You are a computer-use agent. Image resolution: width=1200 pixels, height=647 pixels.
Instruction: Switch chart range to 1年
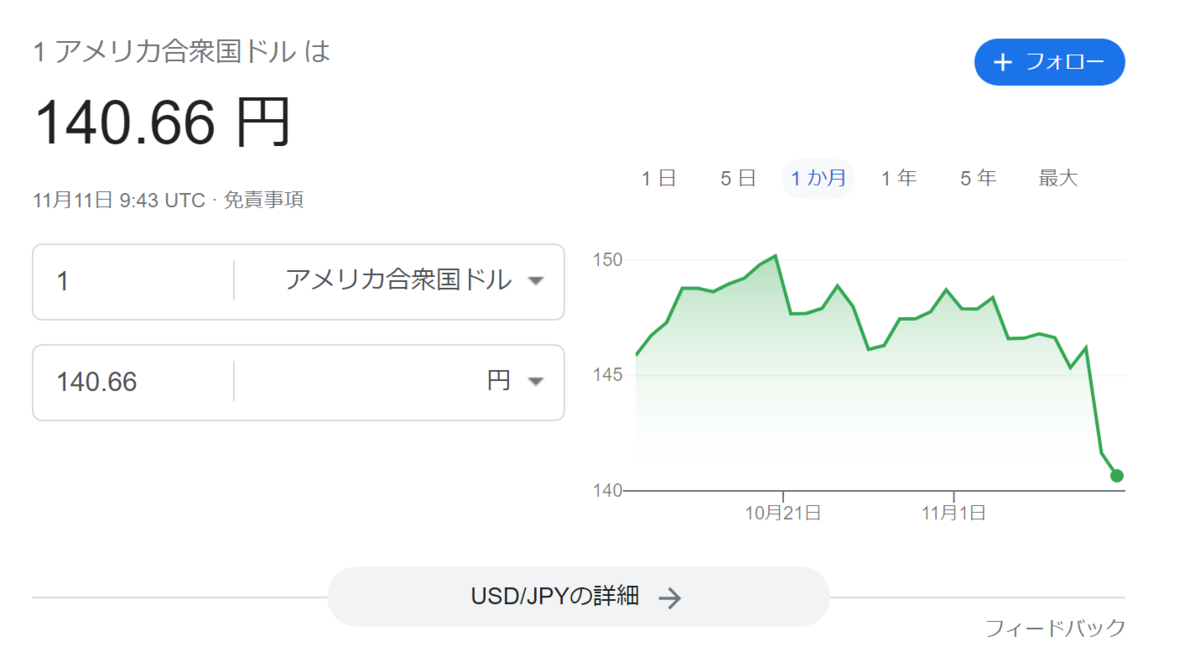pos(898,179)
